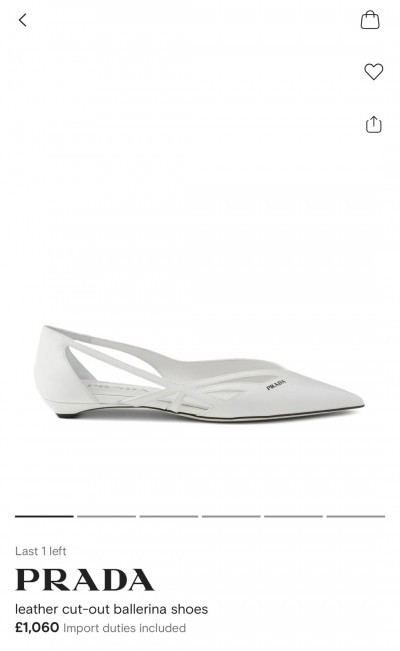Share this Prada ballerina shoe
This screenshot has height=651, width=400.
(373, 124)
